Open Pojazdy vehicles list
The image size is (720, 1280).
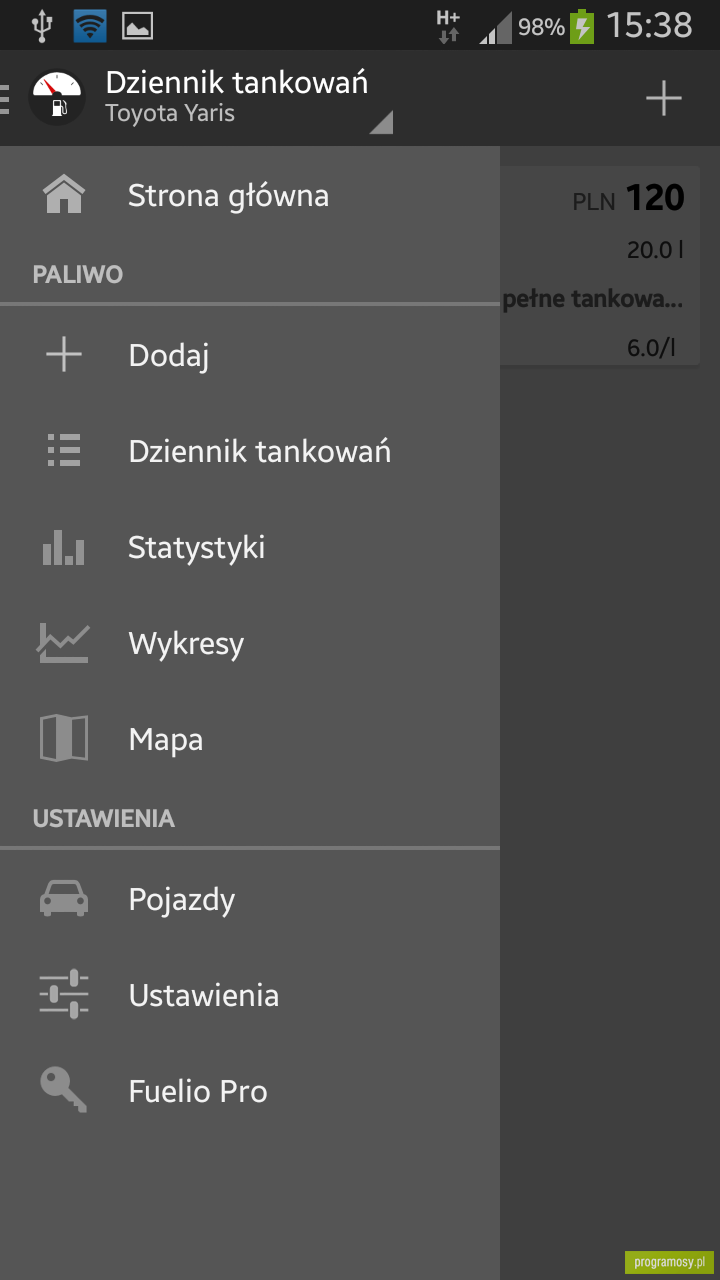tap(250, 899)
